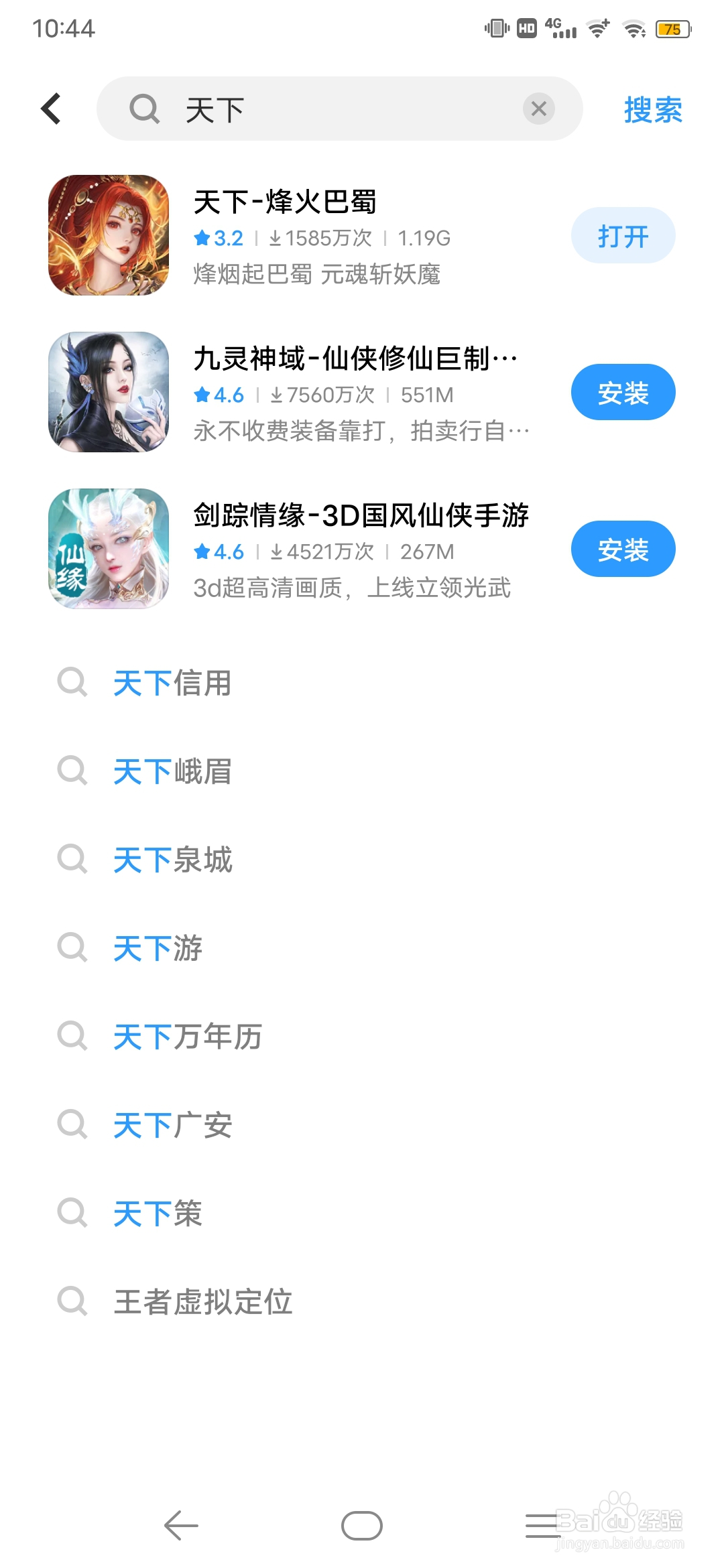Image resolution: width=724 pixels, height=1568 pixels.
Task: Choose the 天下泉城 suggestion
Action: (x=172, y=860)
